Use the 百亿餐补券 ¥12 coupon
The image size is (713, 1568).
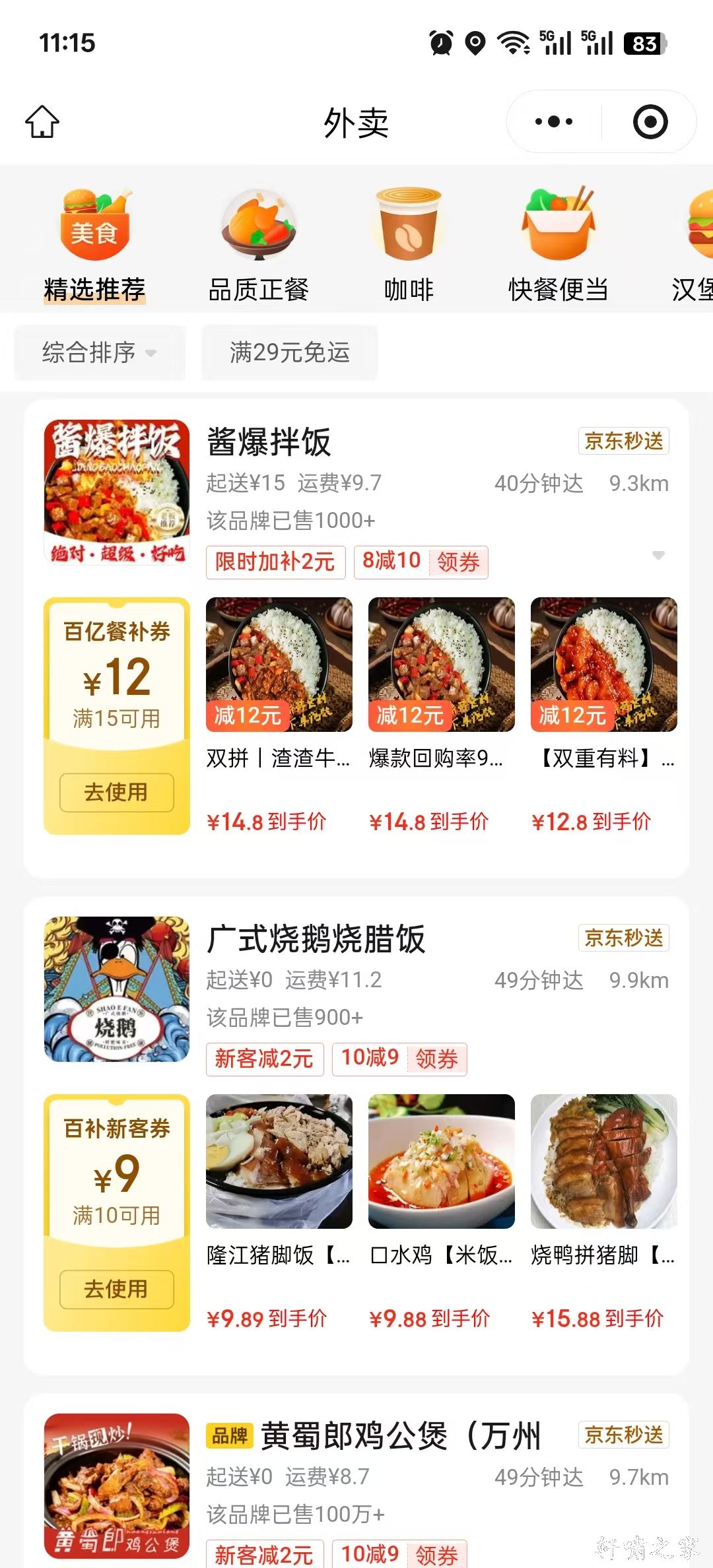[117, 792]
